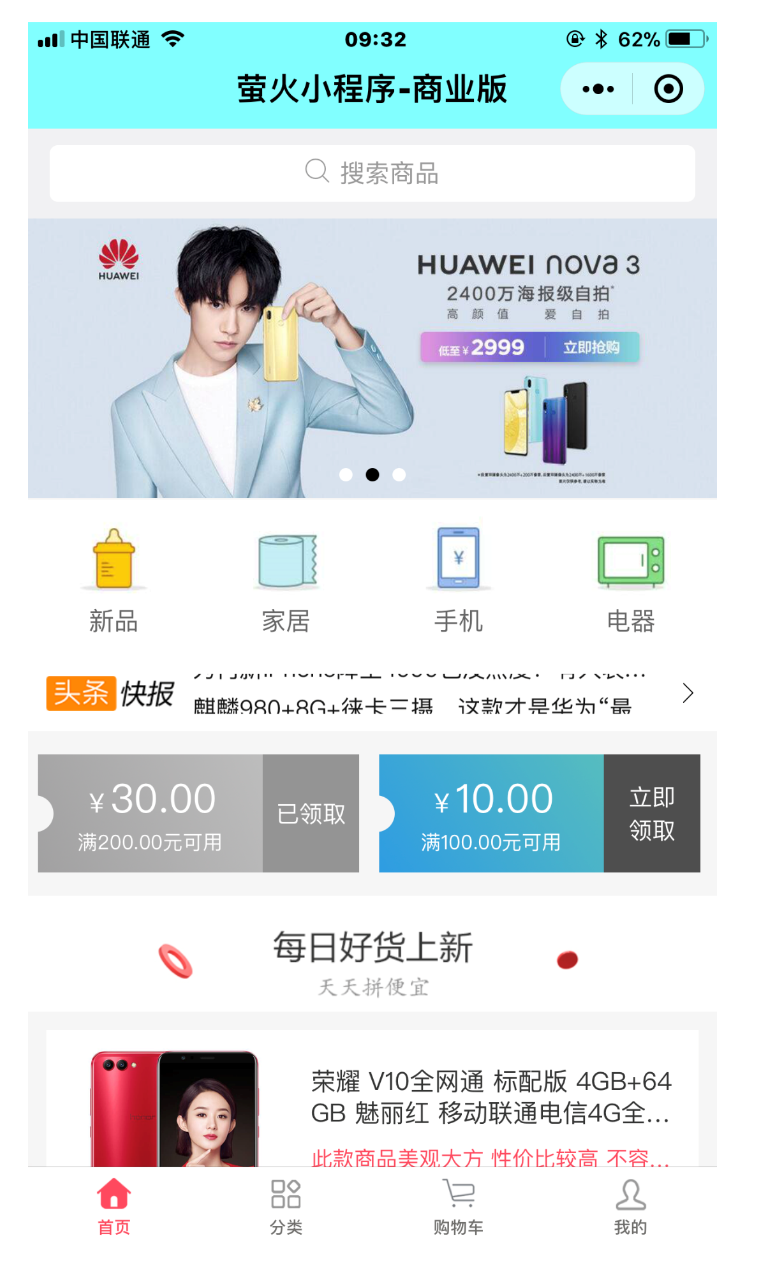Claim the ¥10.00 coupon with 立即领取

coord(652,813)
